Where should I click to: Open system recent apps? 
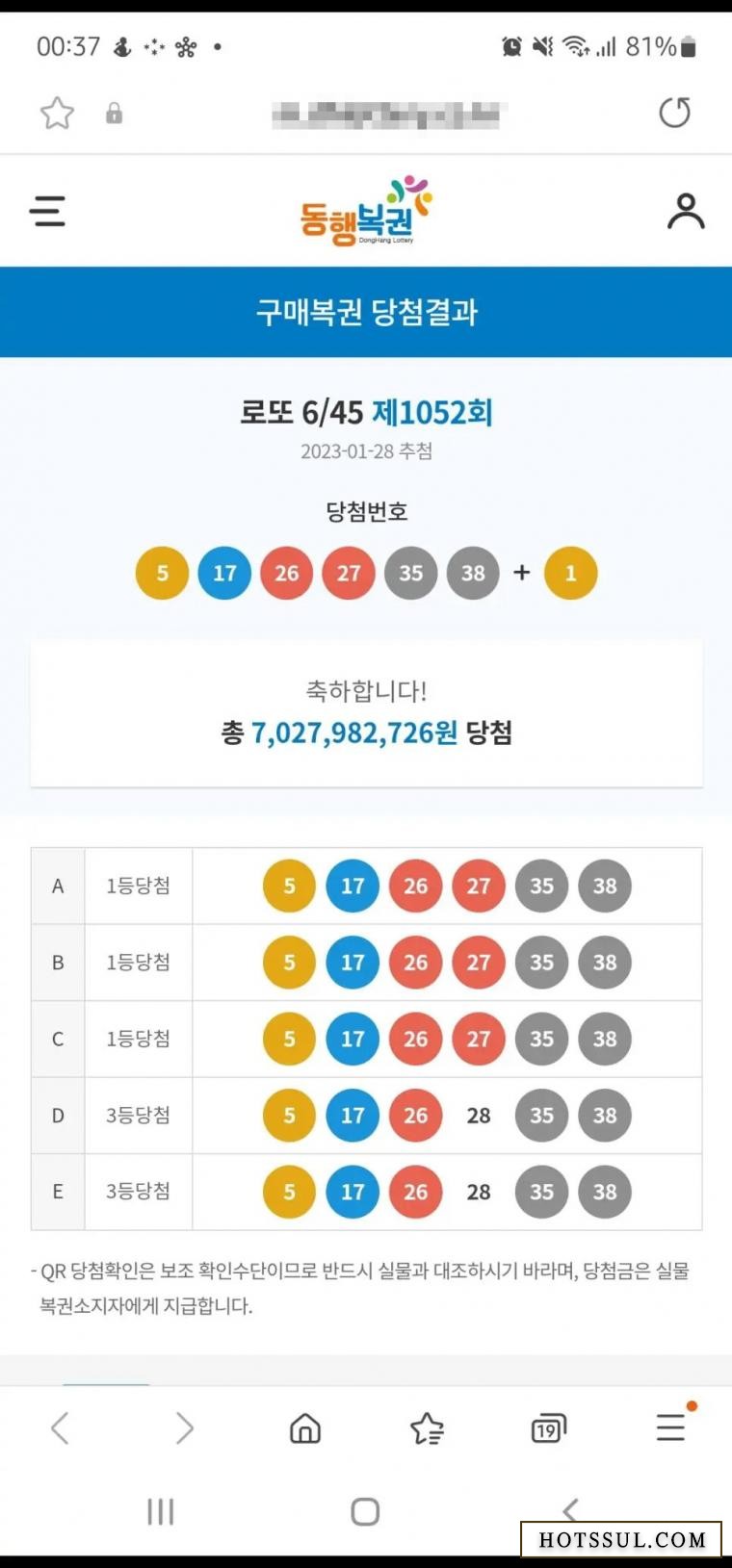click(x=160, y=1511)
